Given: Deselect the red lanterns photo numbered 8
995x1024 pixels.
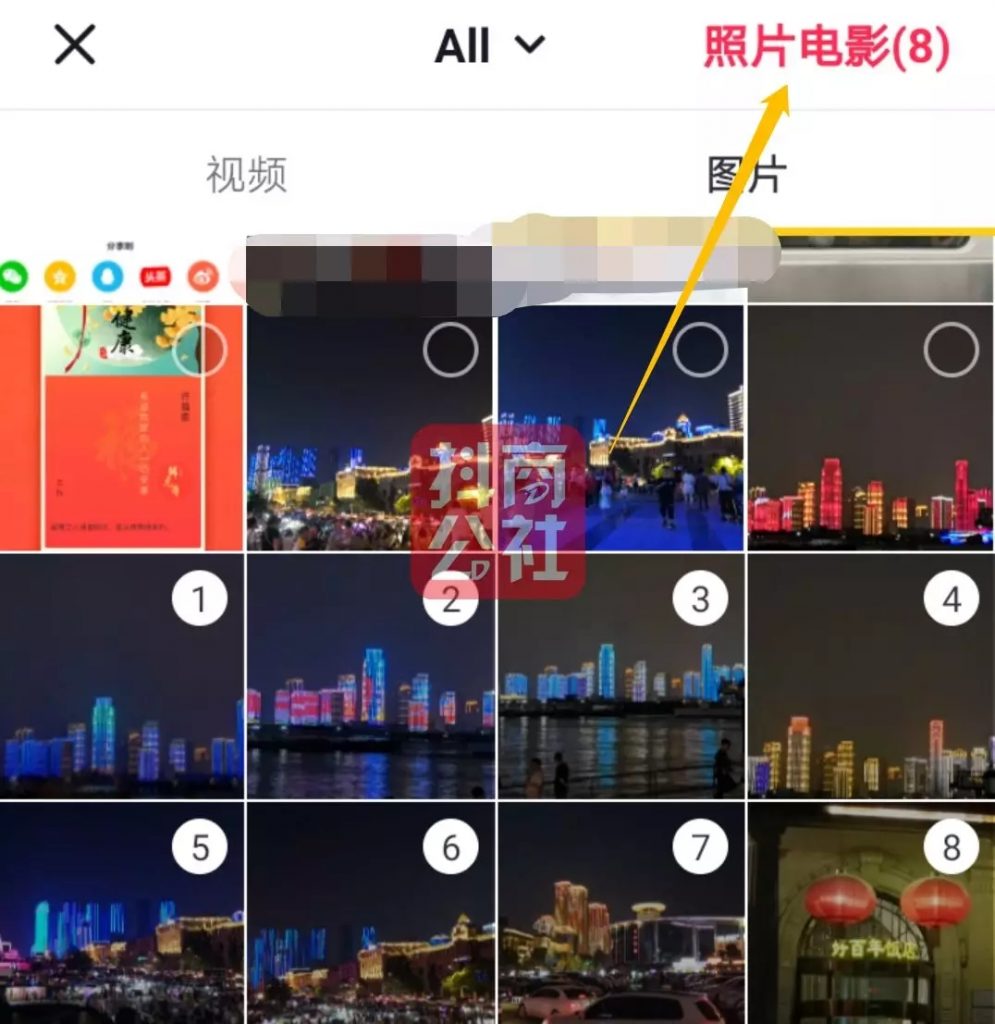Looking at the screenshot, I should click(951, 848).
